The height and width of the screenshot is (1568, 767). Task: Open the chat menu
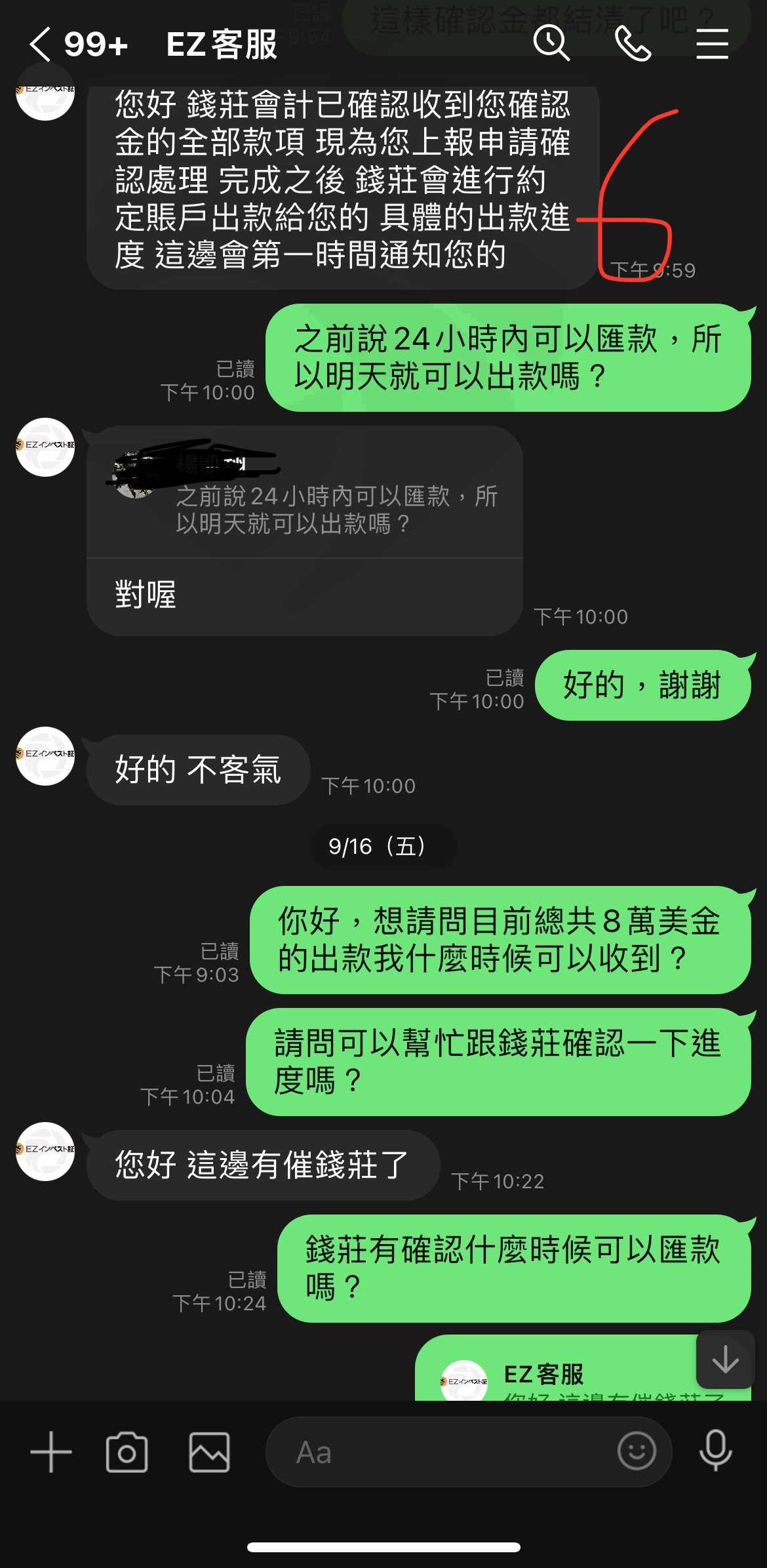coord(712,44)
